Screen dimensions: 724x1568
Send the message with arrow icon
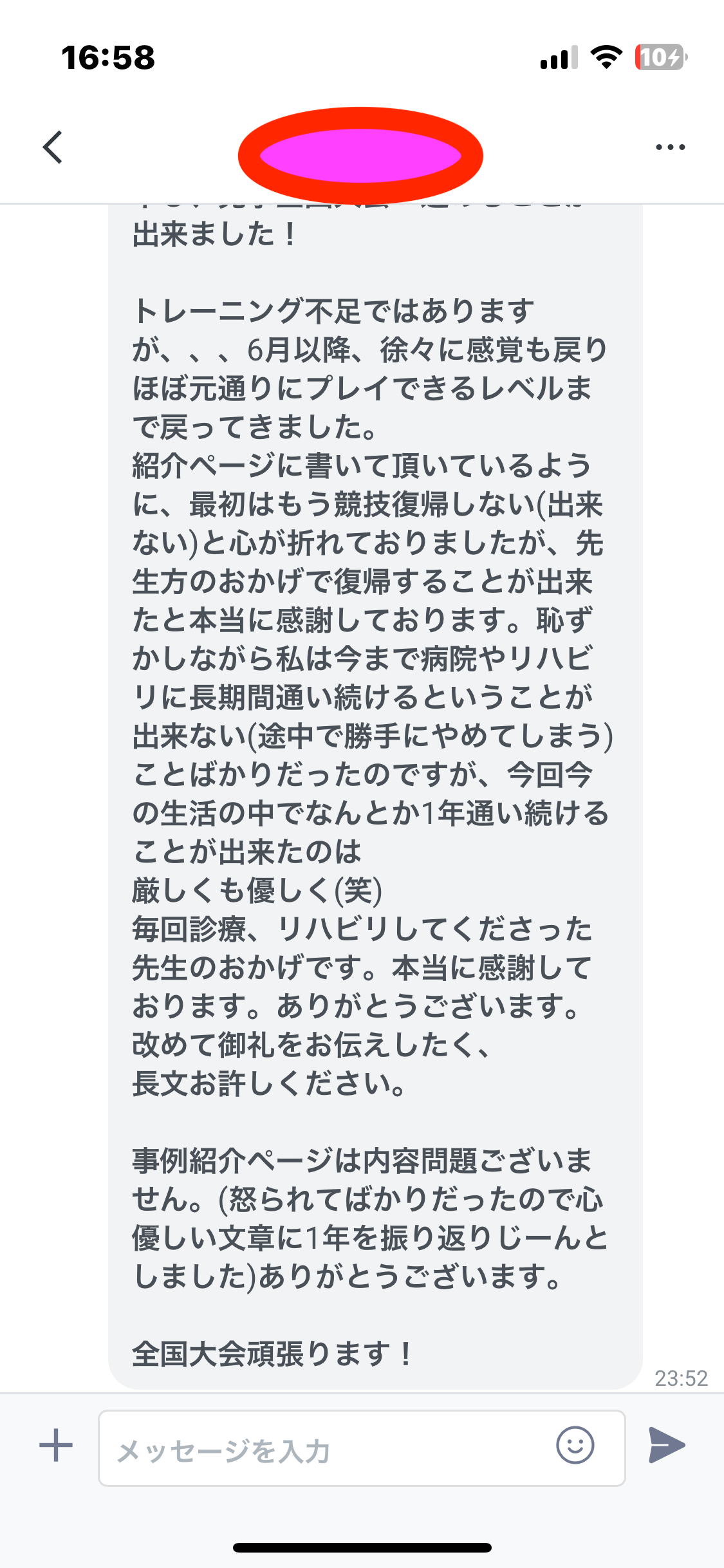pyautogui.click(x=667, y=1446)
